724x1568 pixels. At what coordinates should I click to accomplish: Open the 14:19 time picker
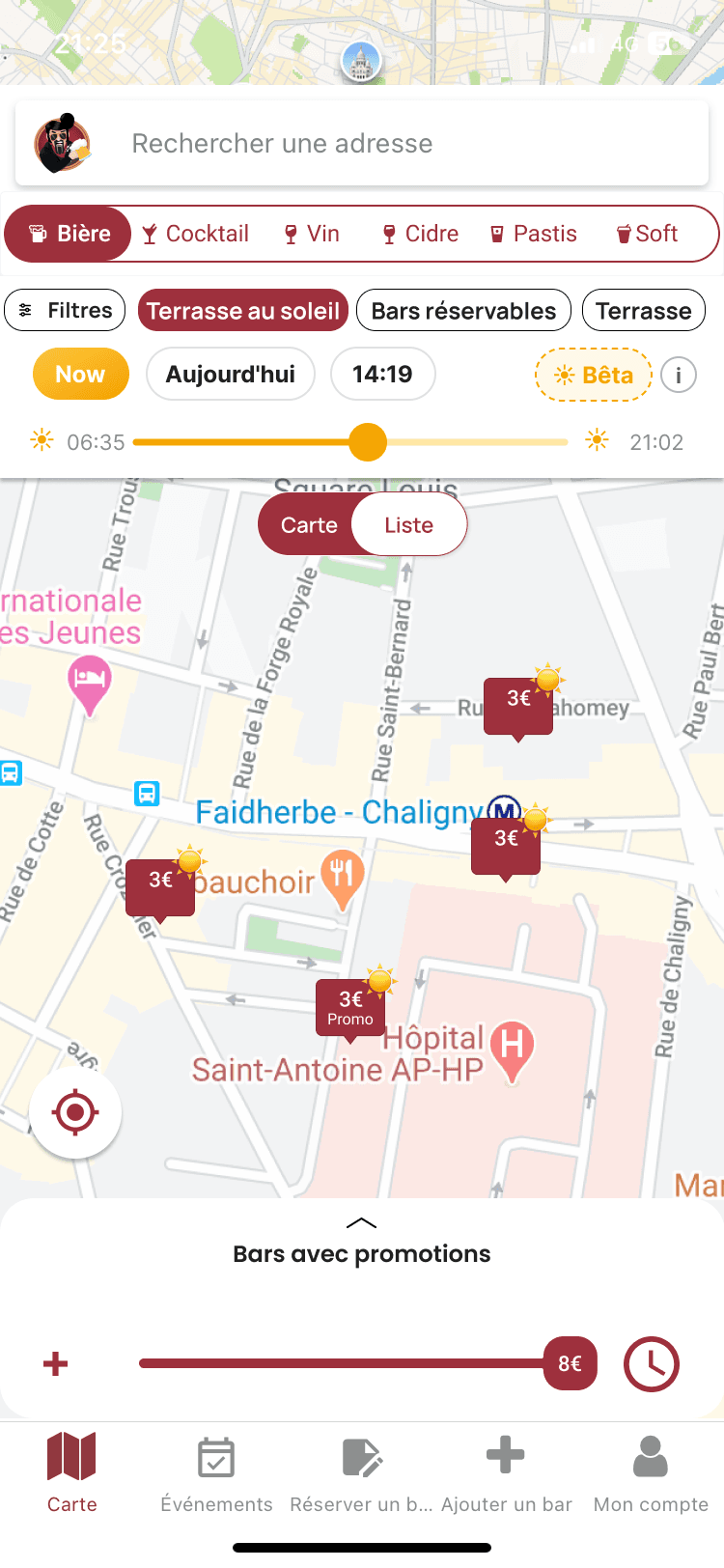382,374
